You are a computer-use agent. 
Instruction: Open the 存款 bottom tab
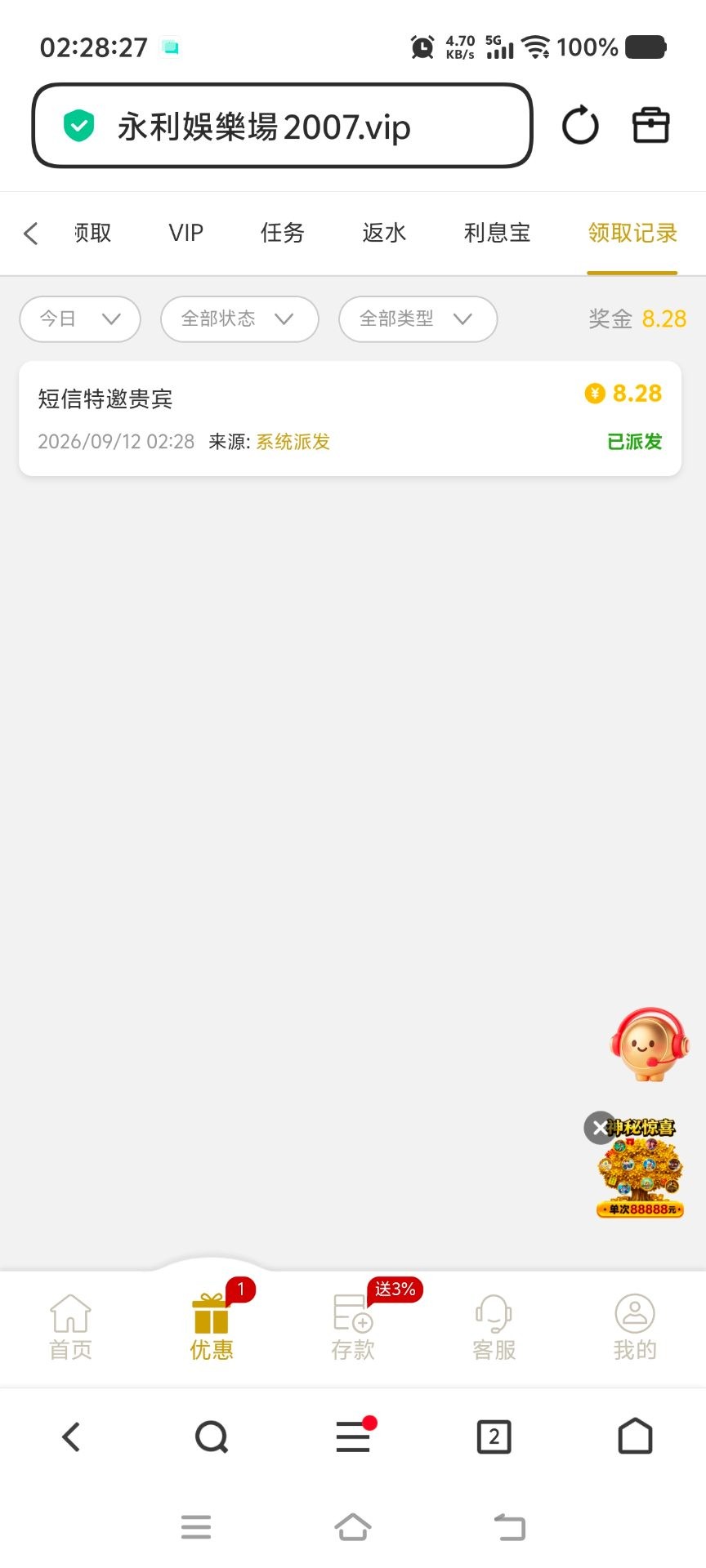[x=353, y=1327]
